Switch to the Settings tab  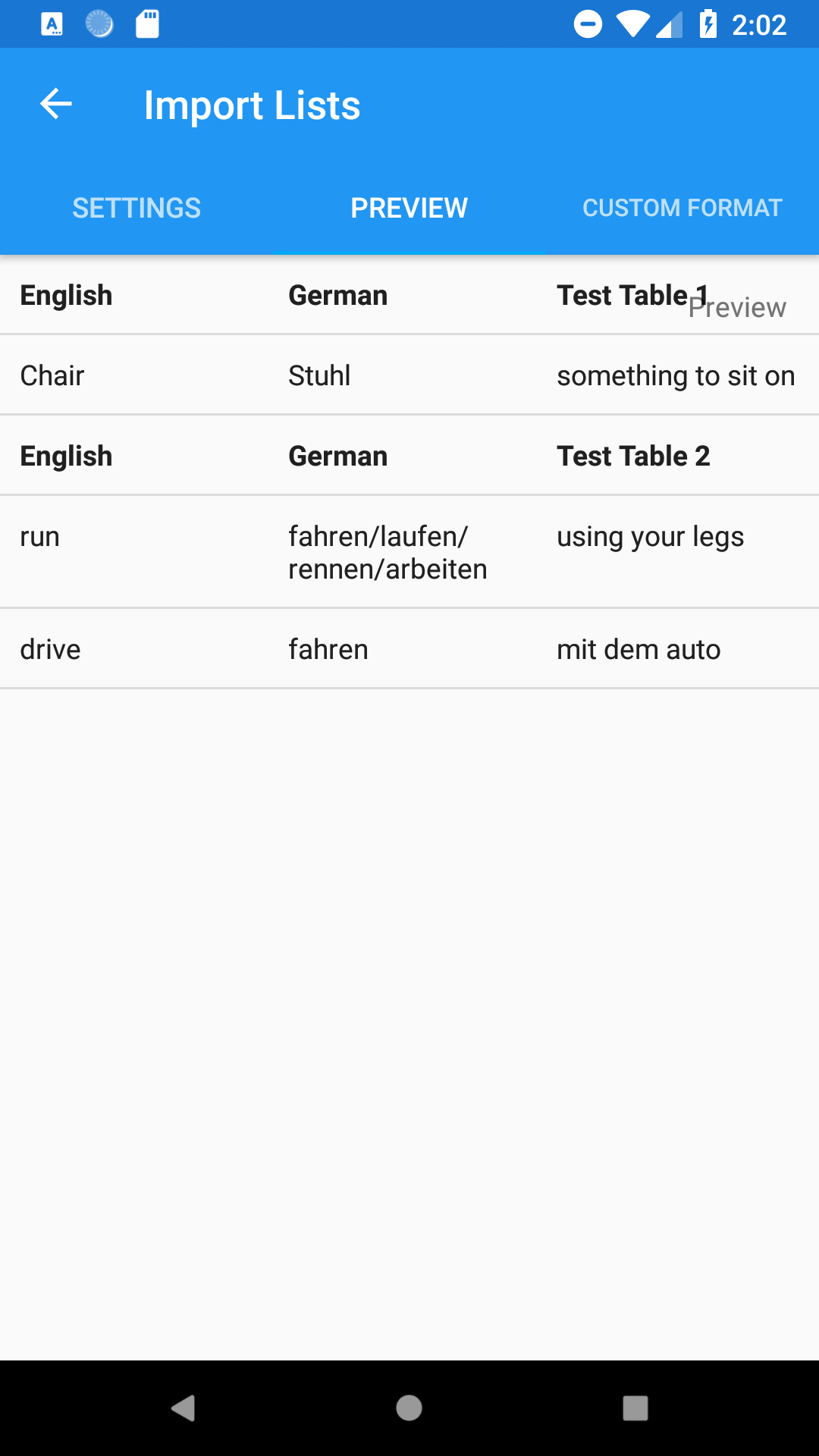point(136,208)
